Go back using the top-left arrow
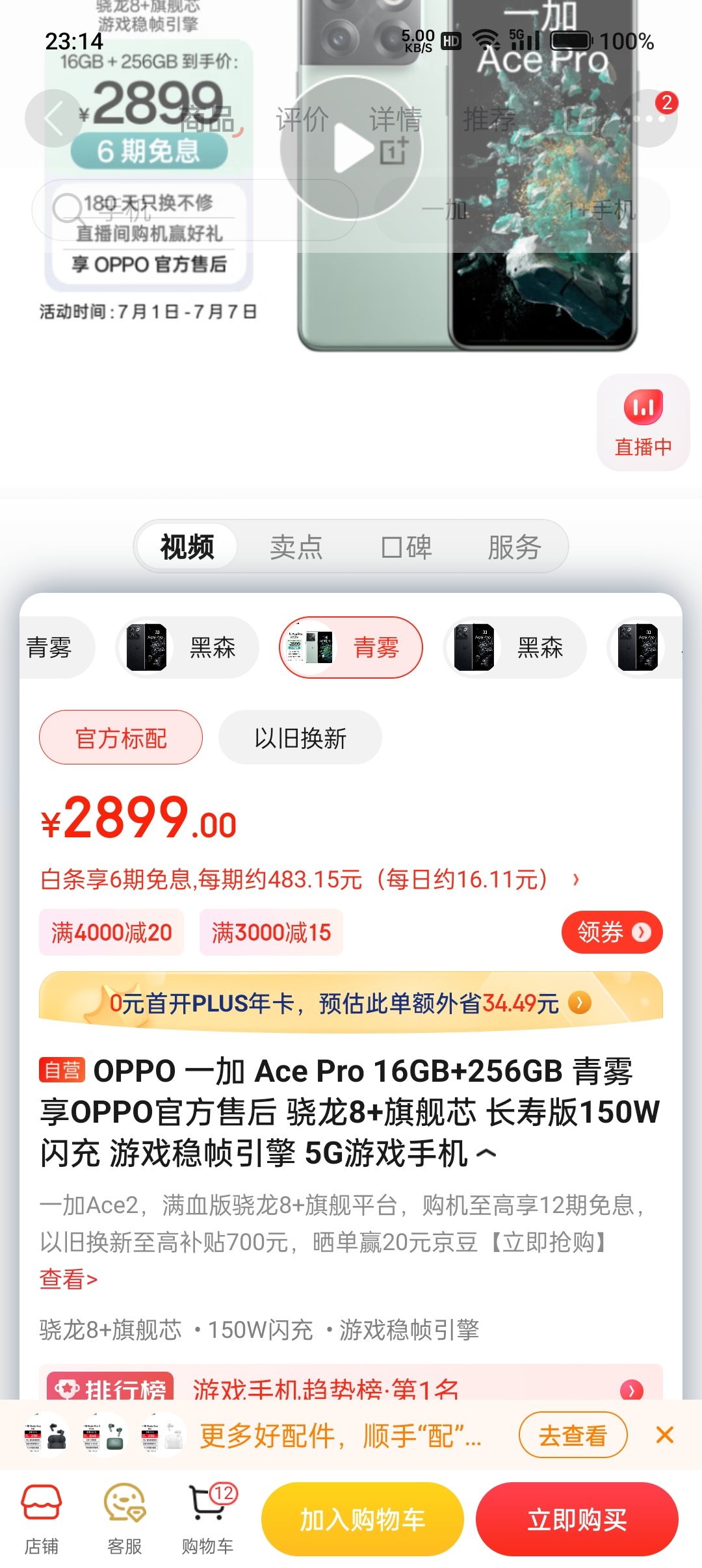 [x=53, y=118]
